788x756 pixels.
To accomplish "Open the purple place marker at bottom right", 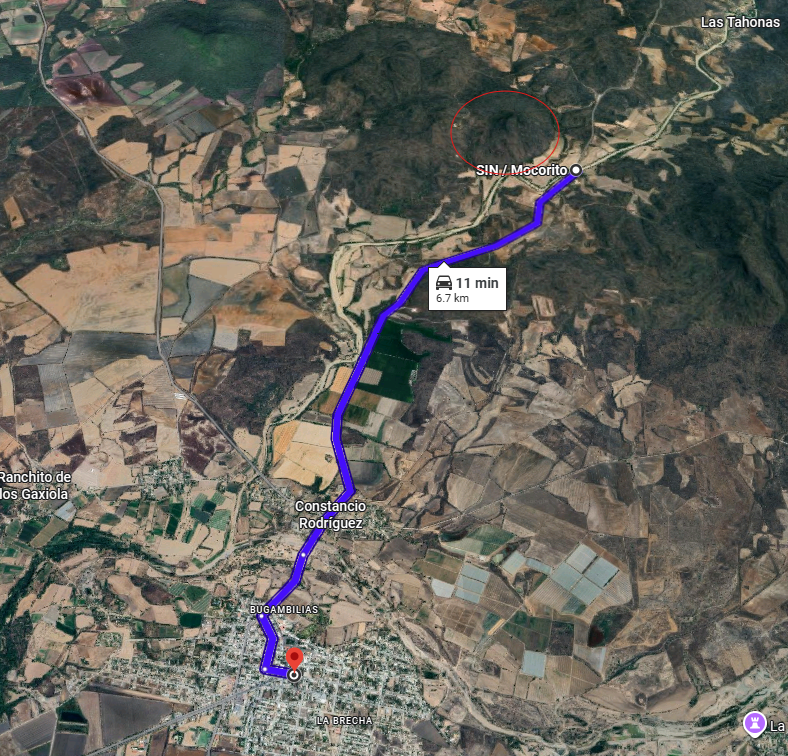I will [x=755, y=722].
